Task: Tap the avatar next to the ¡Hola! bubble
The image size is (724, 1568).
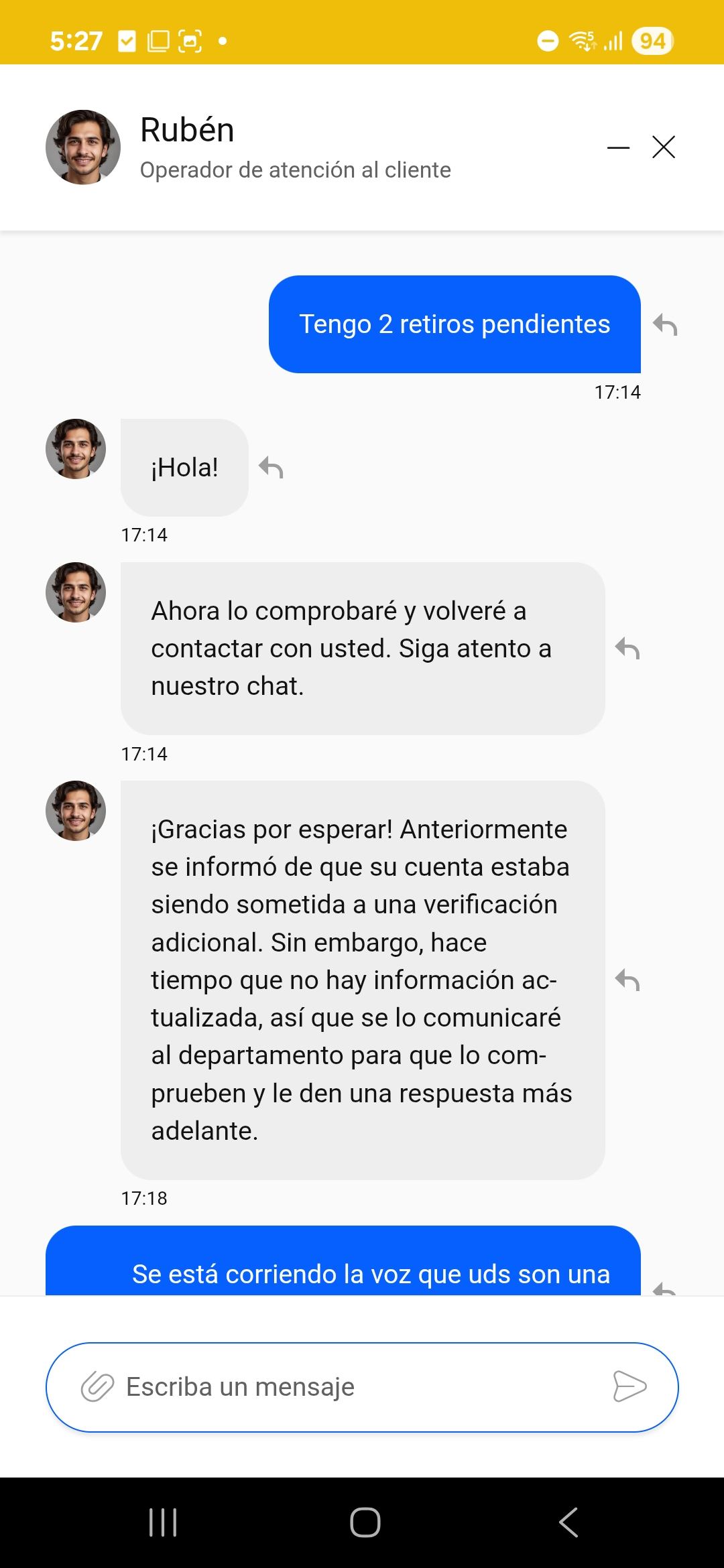Action: [x=76, y=450]
